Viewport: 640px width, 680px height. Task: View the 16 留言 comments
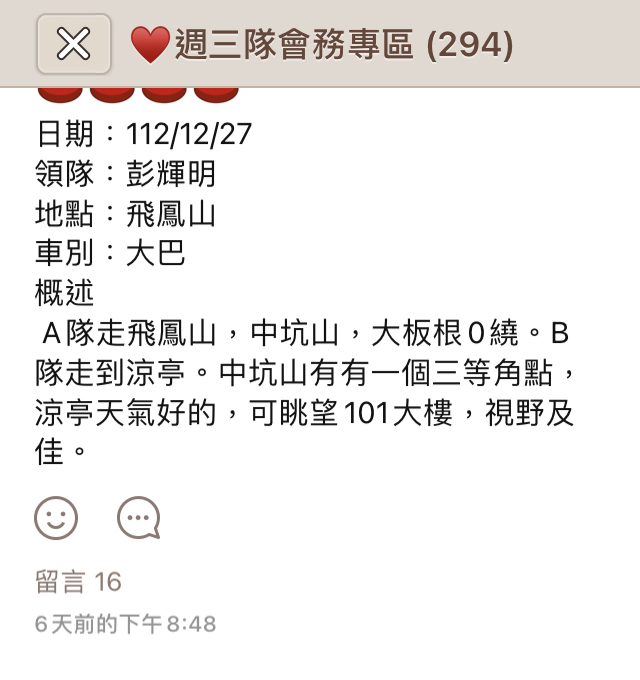(78, 581)
